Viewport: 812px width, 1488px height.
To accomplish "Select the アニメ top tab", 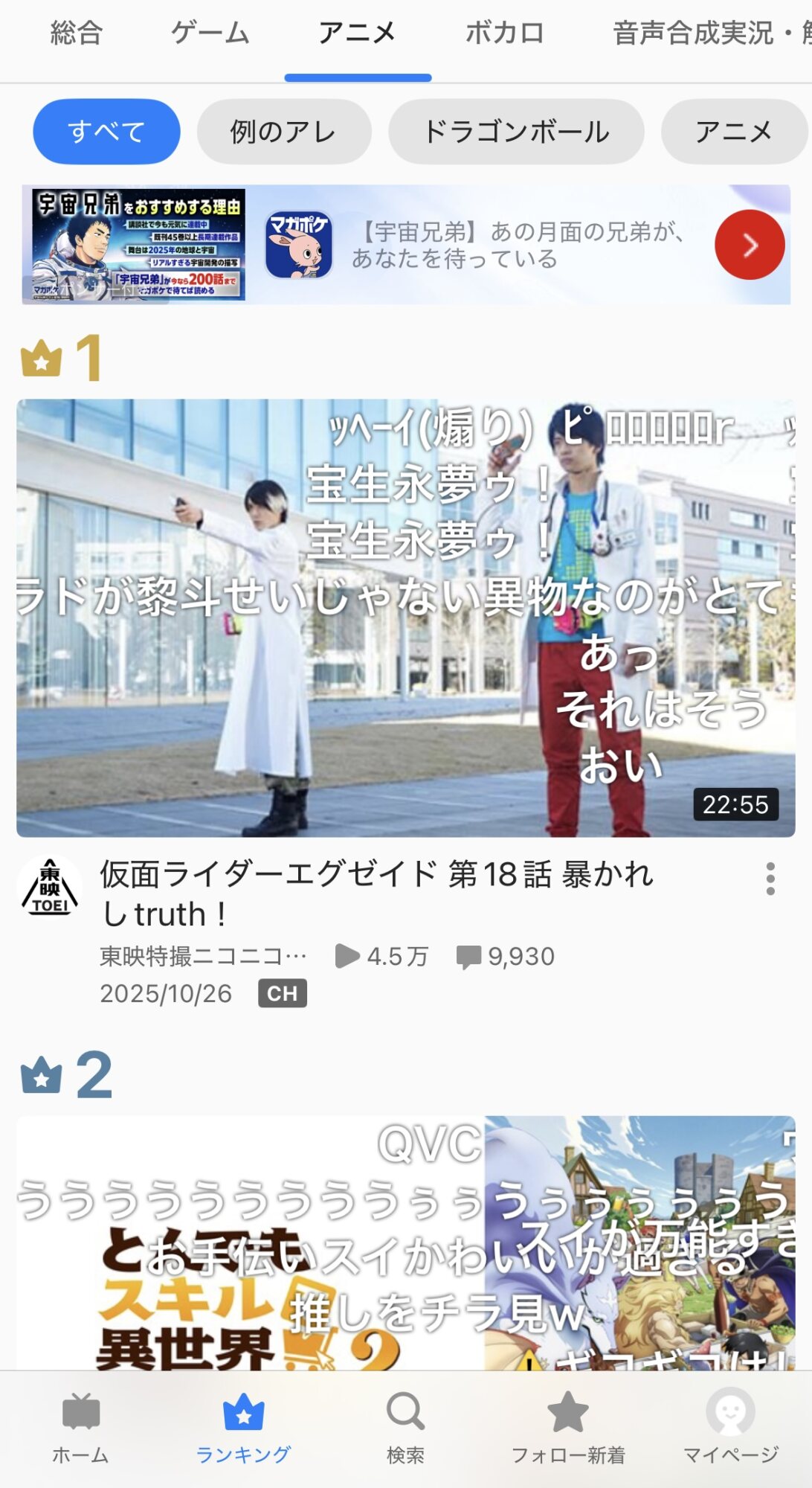I will tap(358, 33).
